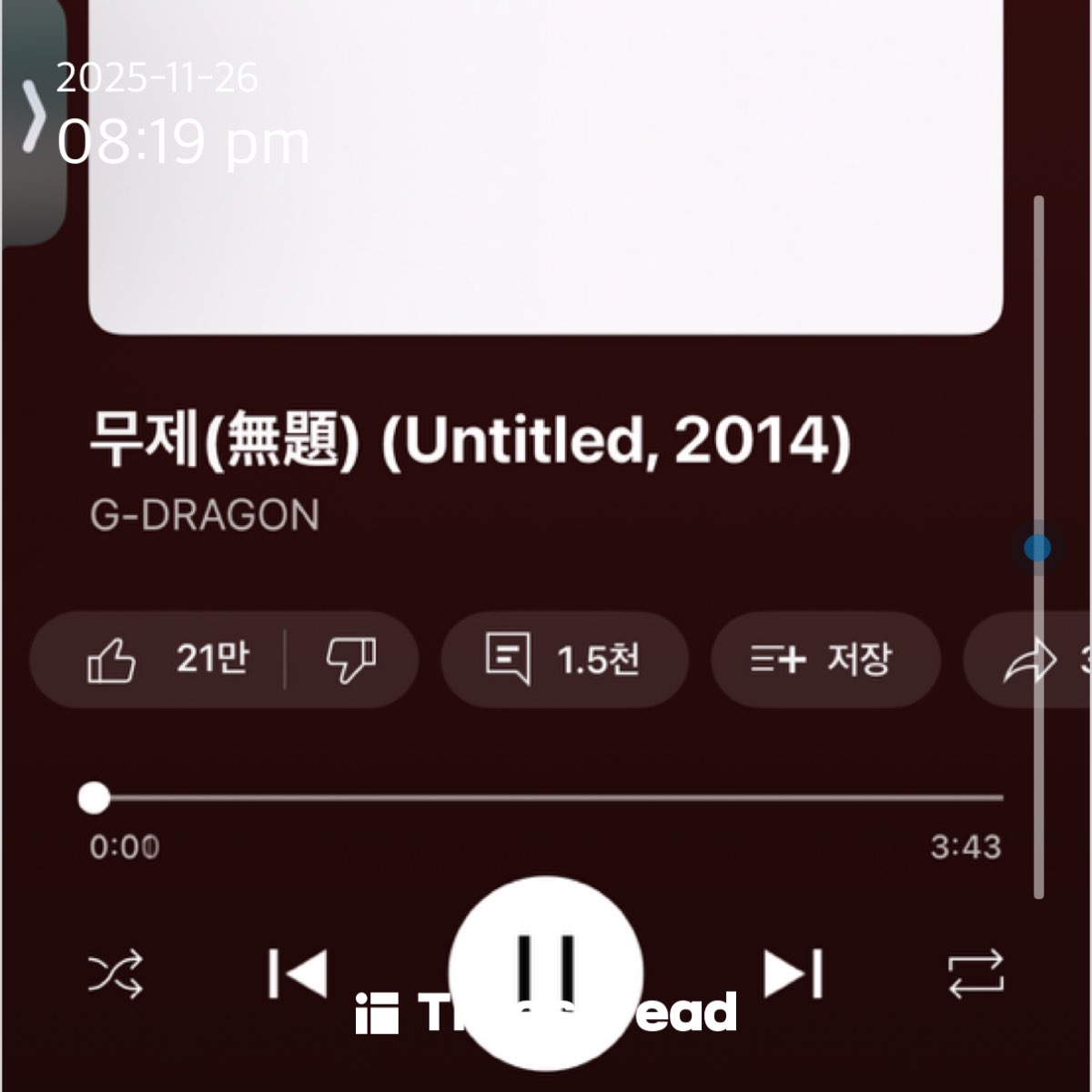1092x1092 pixels.
Task: Open the 1.5천 comments
Action: (563, 659)
